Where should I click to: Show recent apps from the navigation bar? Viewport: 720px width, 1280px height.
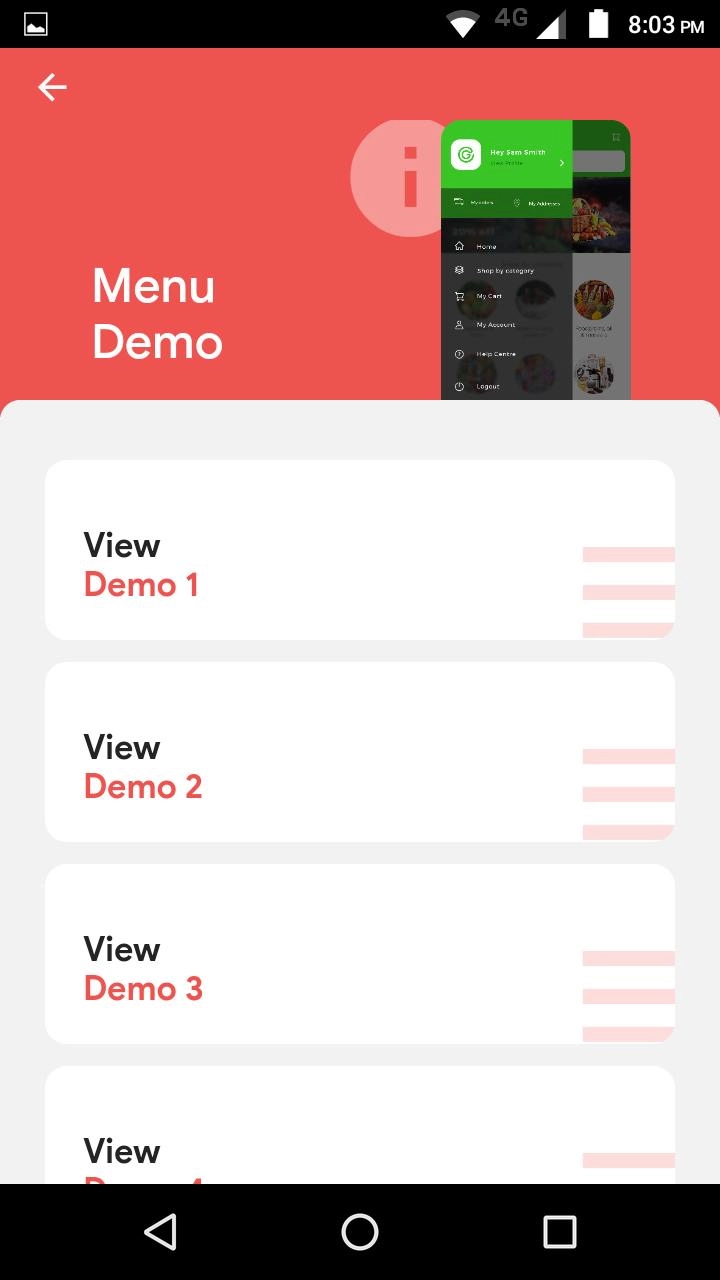560,1232
